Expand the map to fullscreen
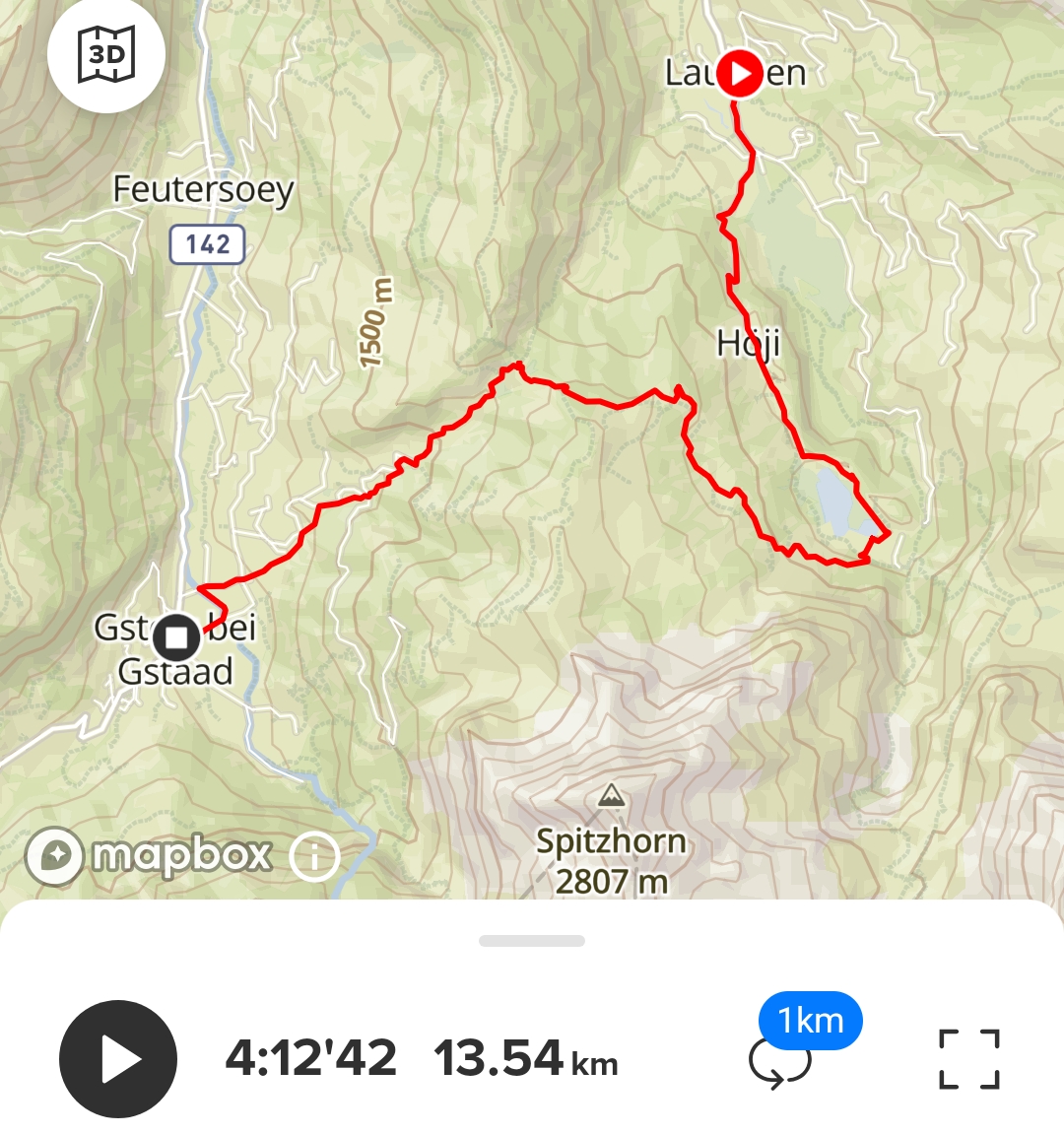1064x1135 pixels. click(x=969, y=1059)
